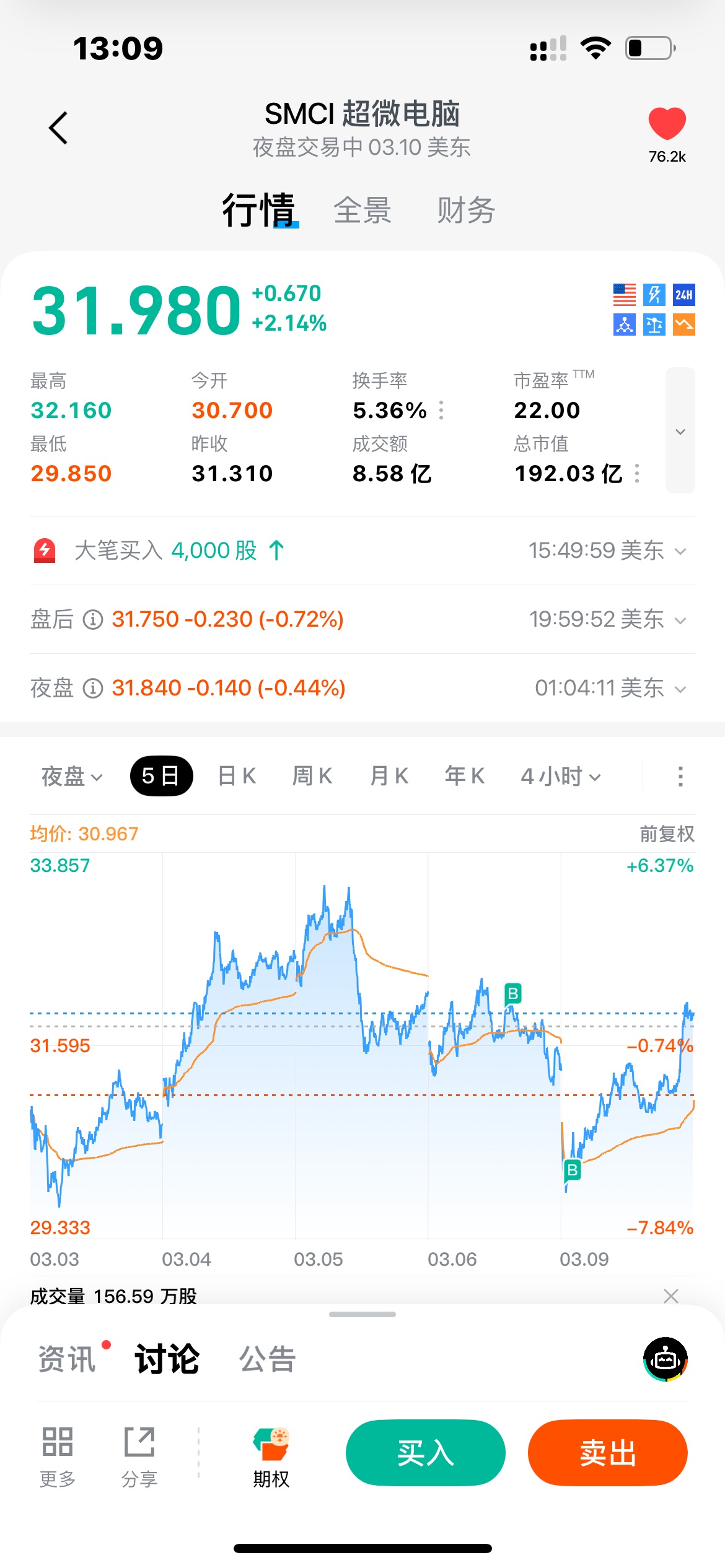The height and width of the screenshot is (1568, 725).
Task: Tap the orange 卖出 button
Action: 608,1453
